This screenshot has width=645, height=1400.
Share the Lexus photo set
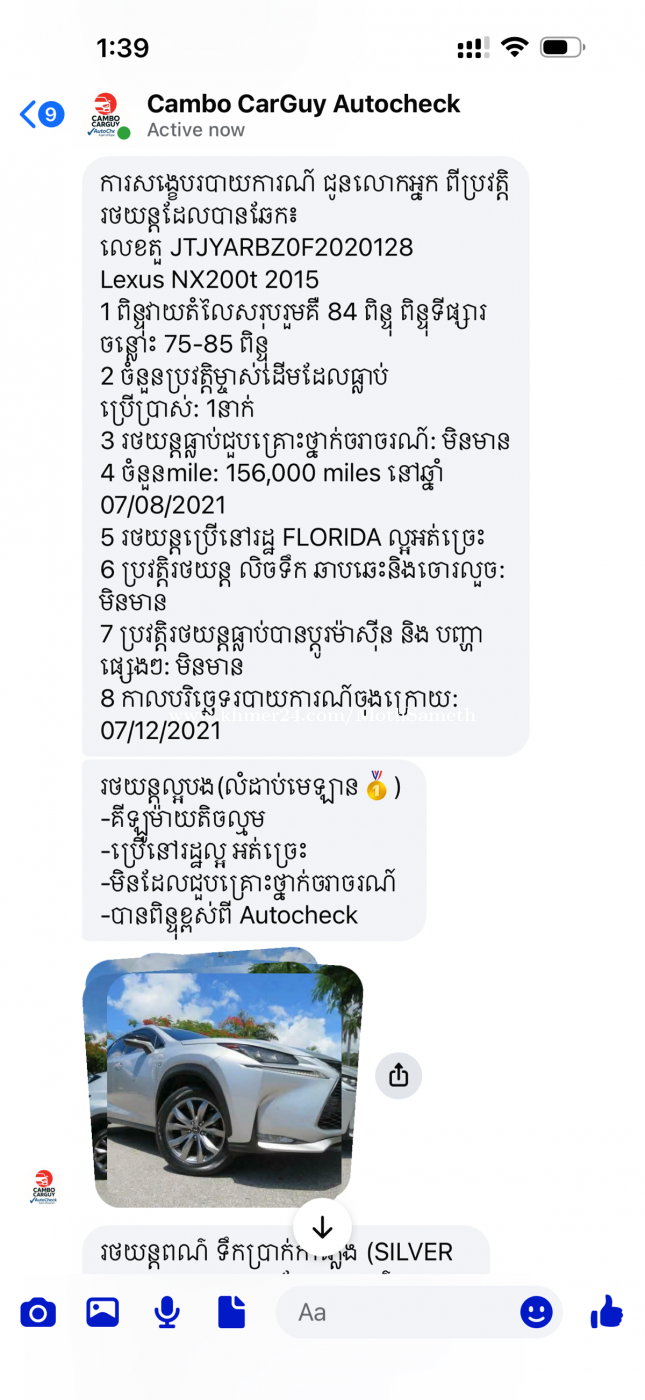point(398,1076)
